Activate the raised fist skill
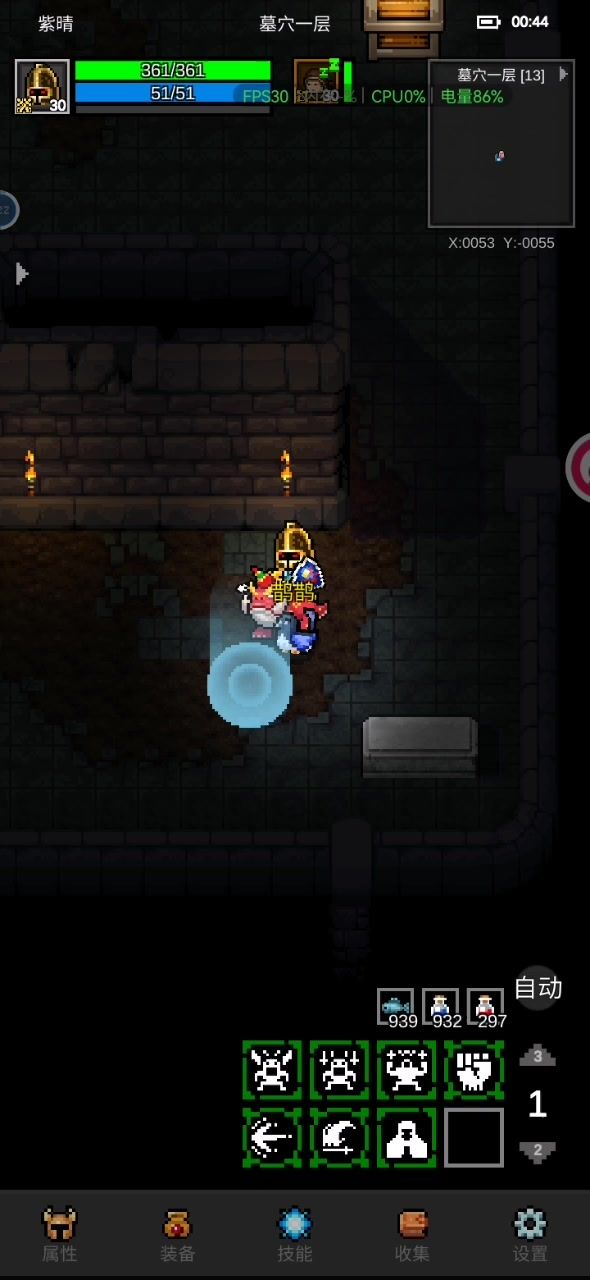Screen dimensions: 590x1280 474,1070
